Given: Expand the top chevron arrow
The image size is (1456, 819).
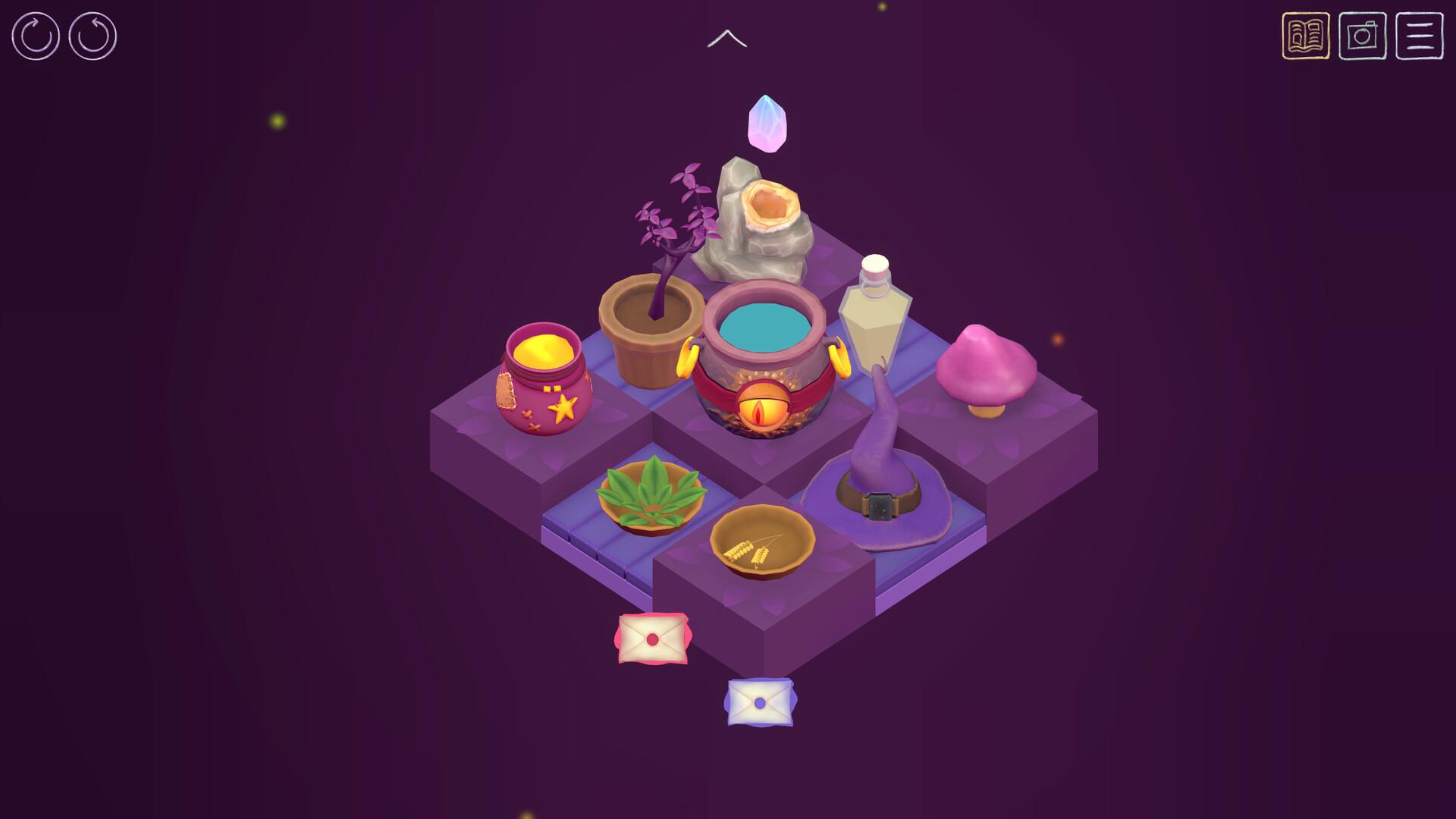Looking at the screenshot, I should point(726,39).
